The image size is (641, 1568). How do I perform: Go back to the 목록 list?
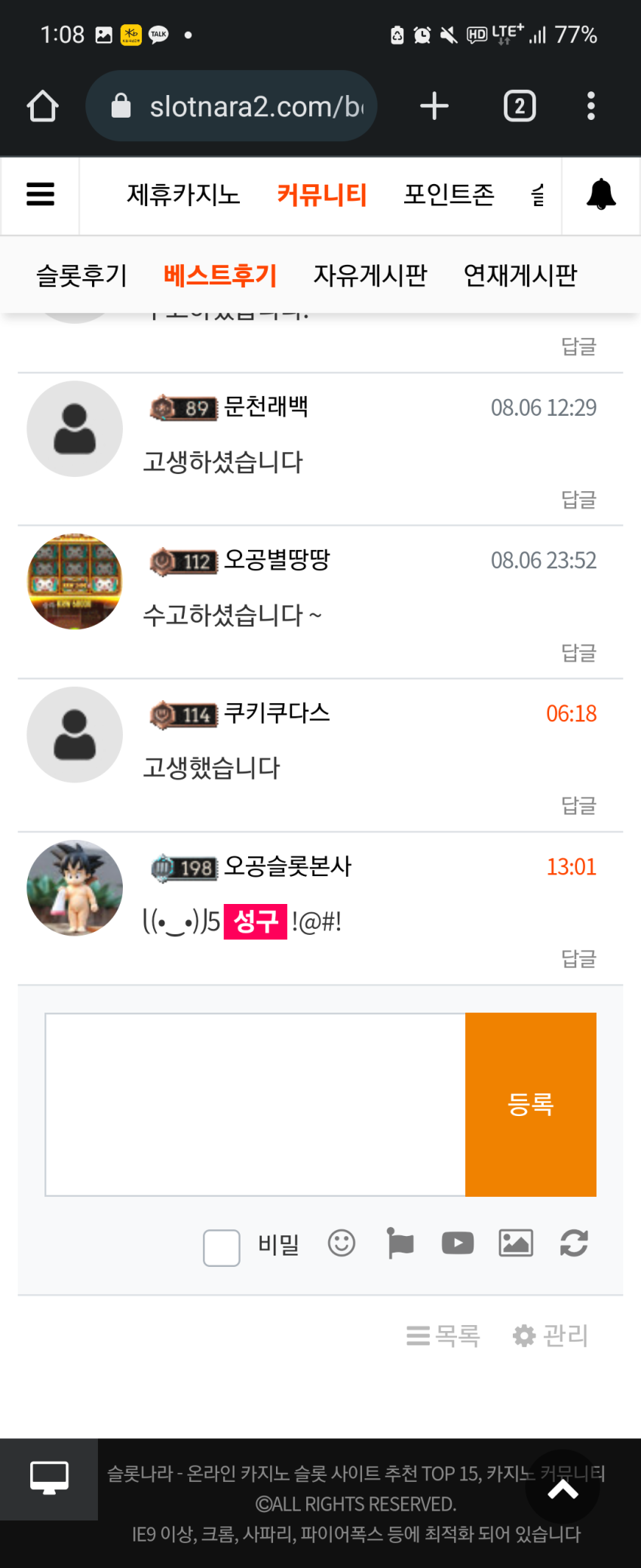(x=443, y=1336)
